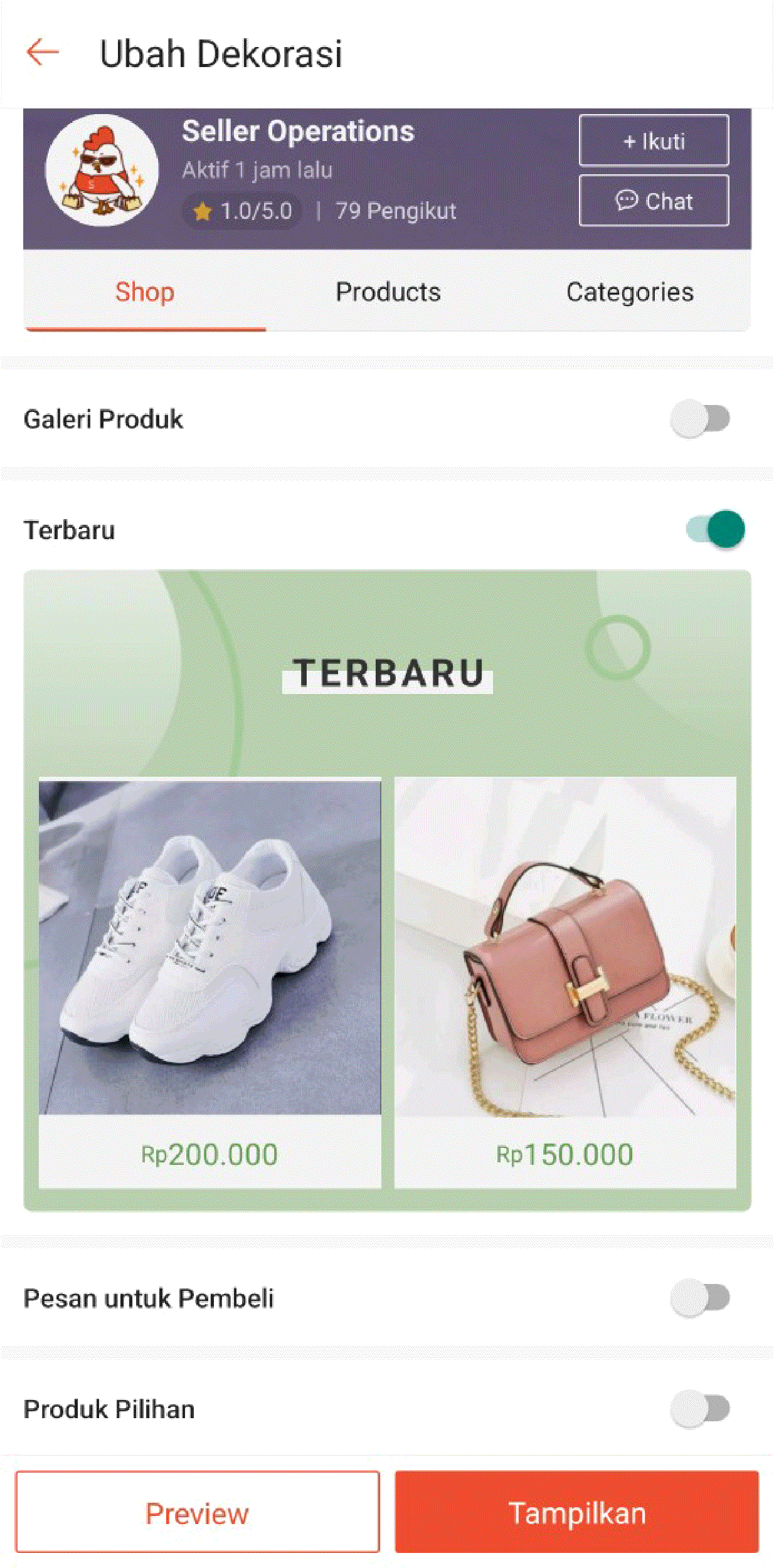
Task: Select the Shop tab
Action: pyautogui.click(x=145, y=292)
